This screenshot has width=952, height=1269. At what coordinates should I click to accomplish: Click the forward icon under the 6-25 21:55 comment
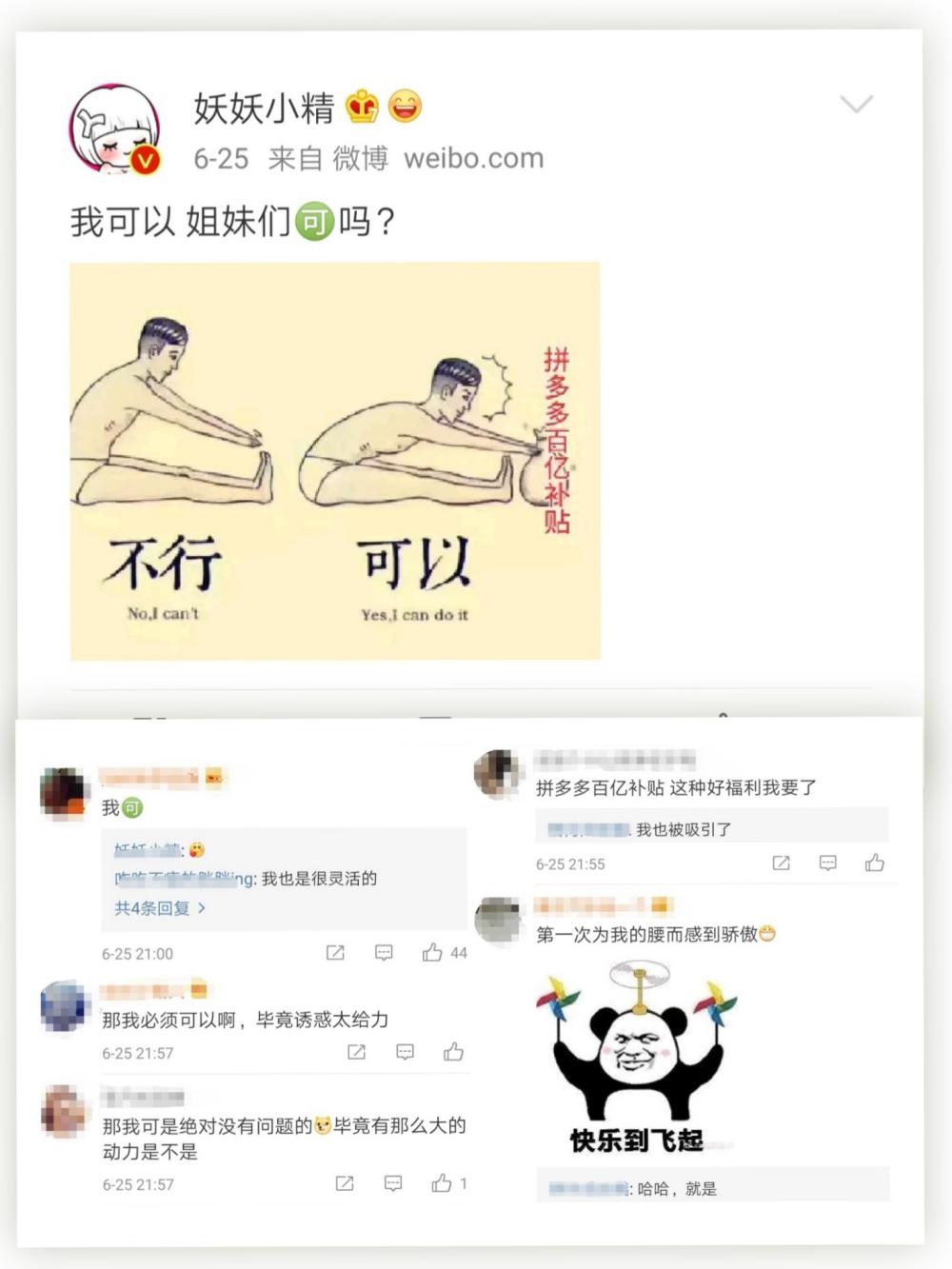coord(783,864)
